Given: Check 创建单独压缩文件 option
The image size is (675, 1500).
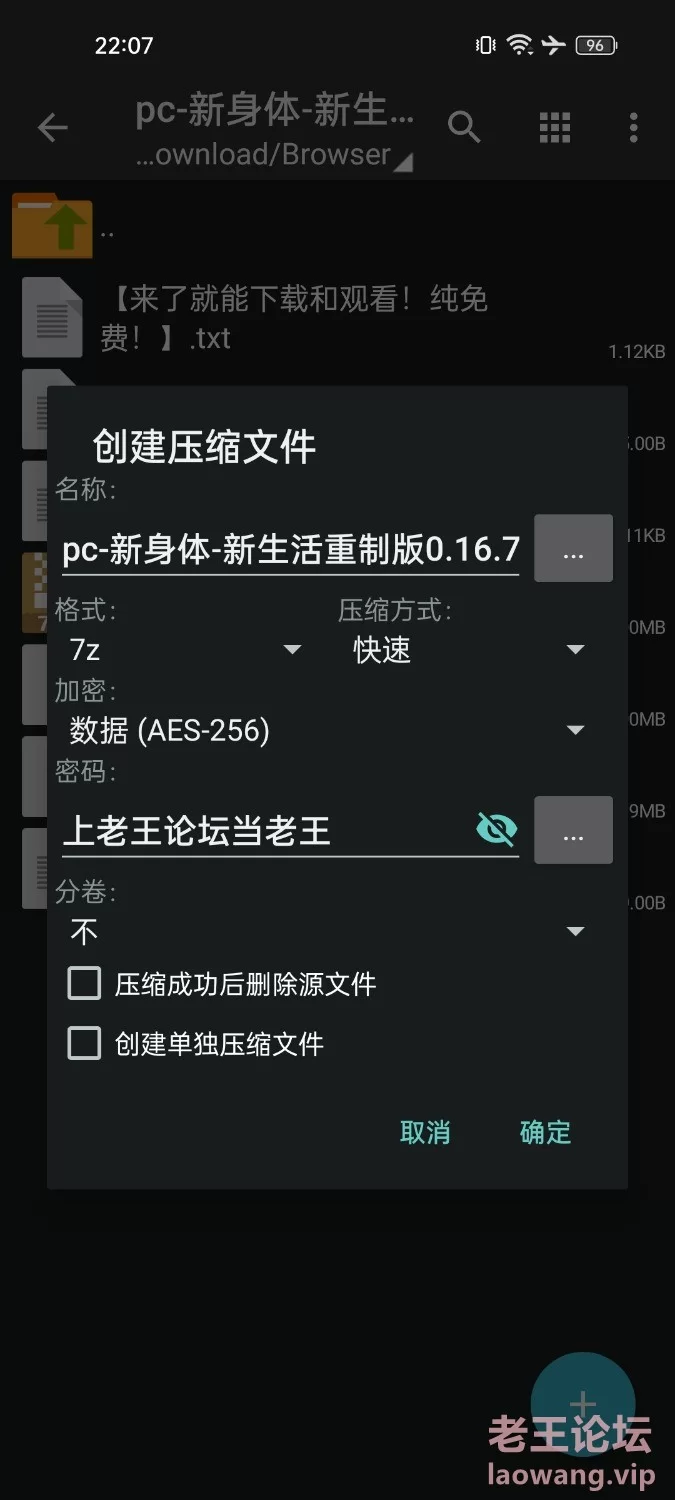Looking at the screenshot, I should (196, 1044).
